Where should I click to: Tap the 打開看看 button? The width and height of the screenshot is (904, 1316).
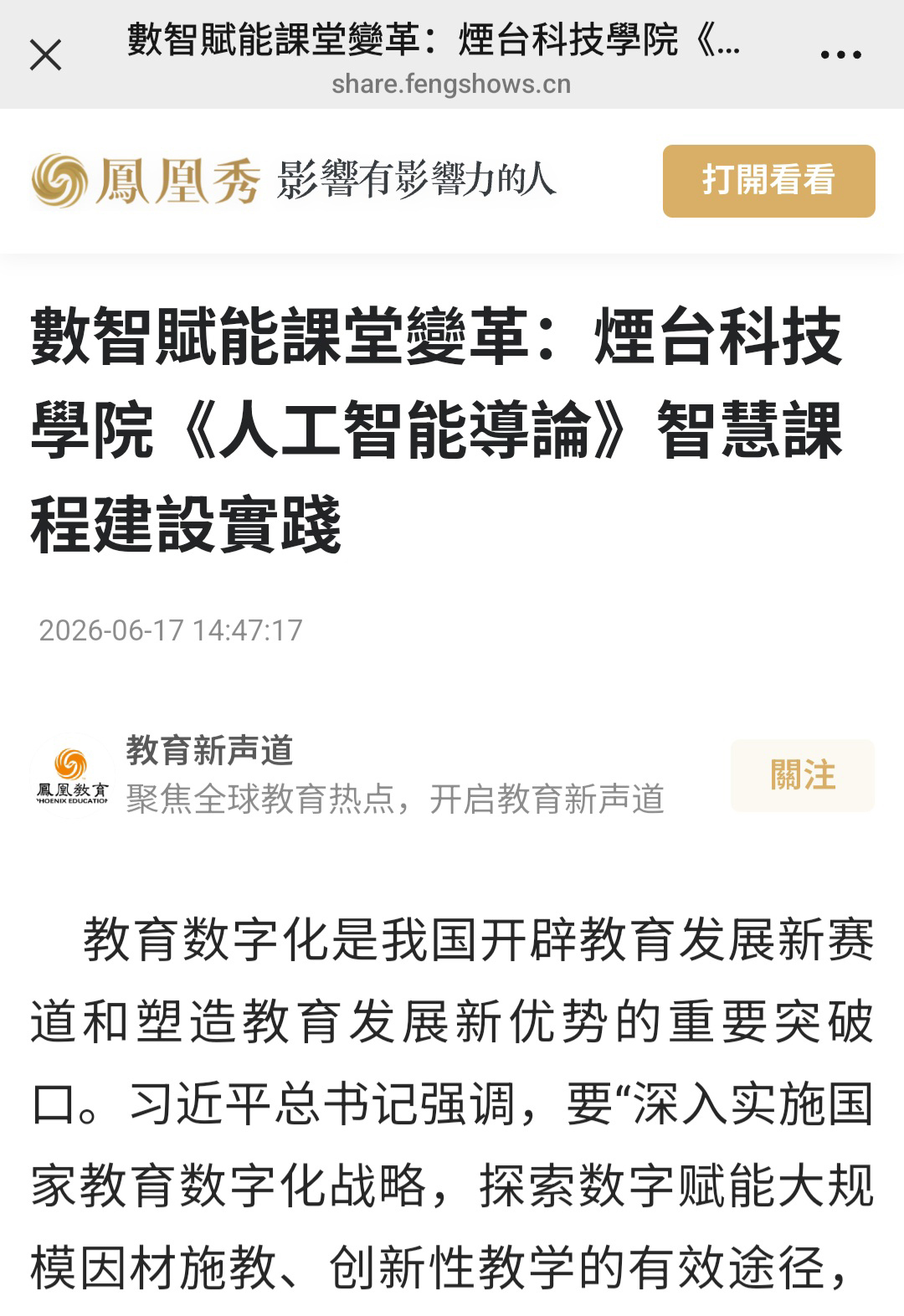[768, 181]
